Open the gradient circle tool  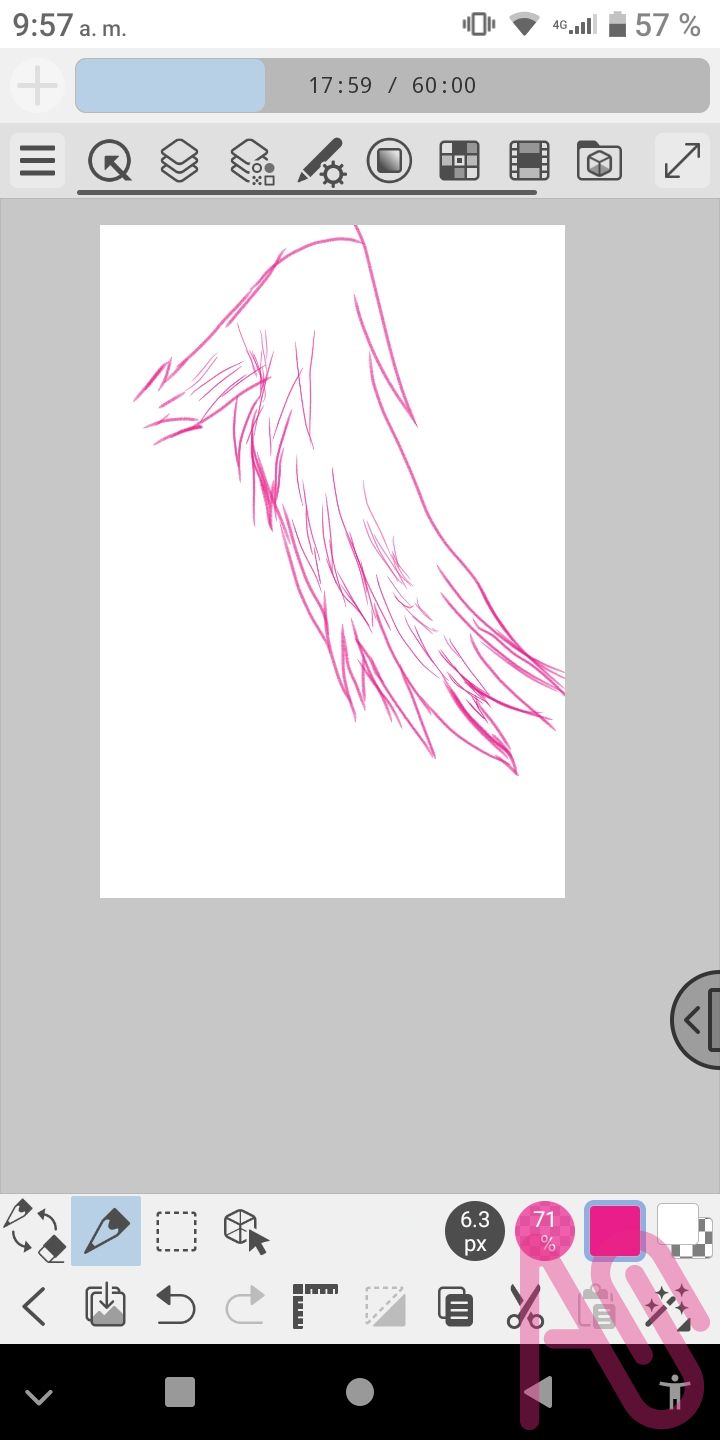(x=389, y=160)
